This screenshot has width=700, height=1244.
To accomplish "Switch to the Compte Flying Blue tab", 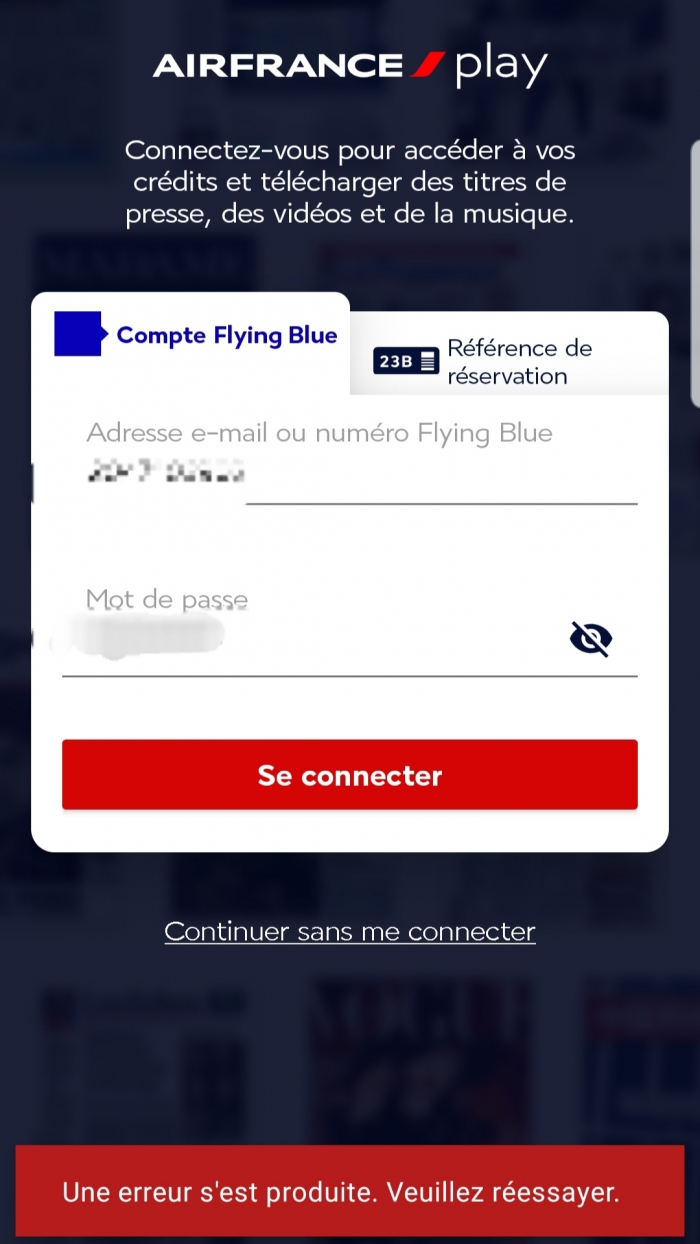I will click(195, 335).
